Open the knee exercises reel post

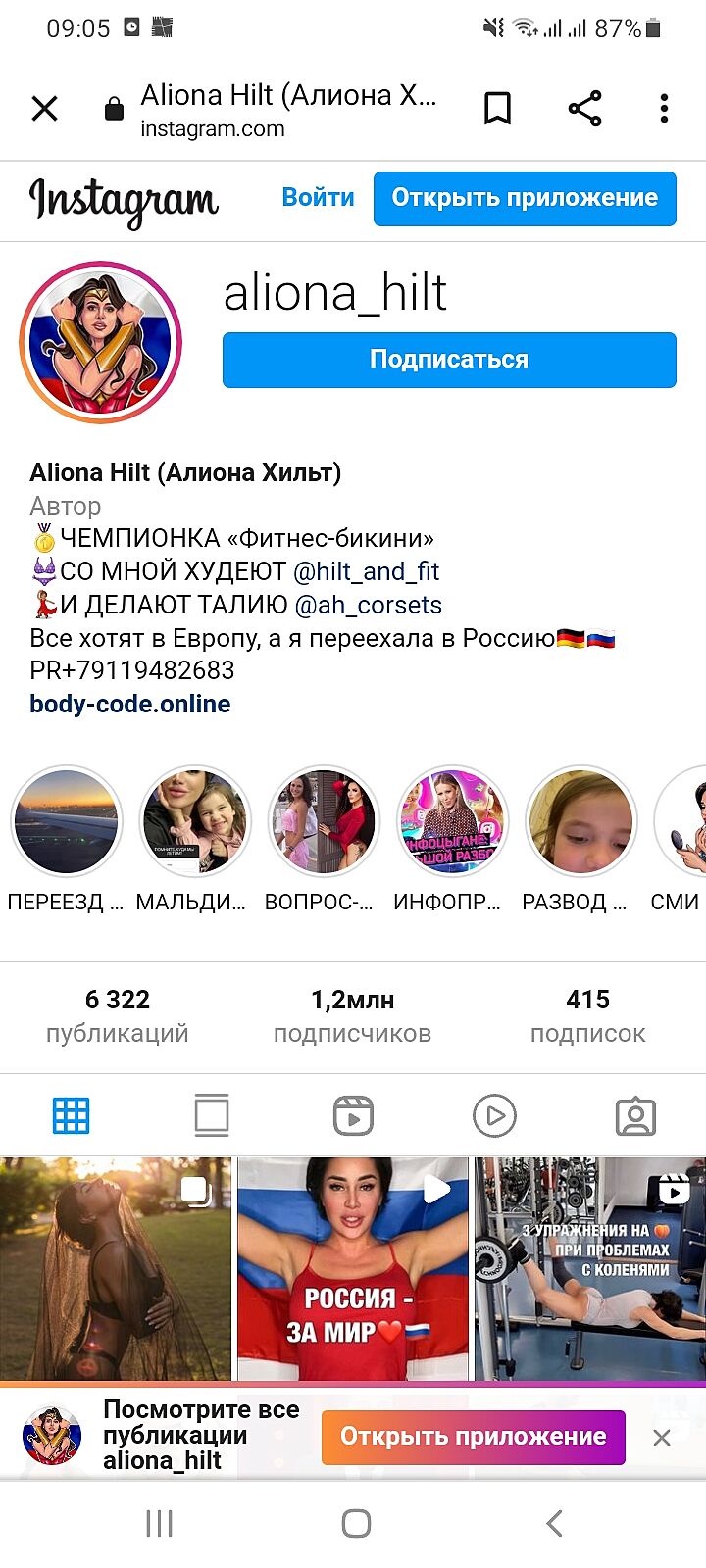(x=590, y=1268)
